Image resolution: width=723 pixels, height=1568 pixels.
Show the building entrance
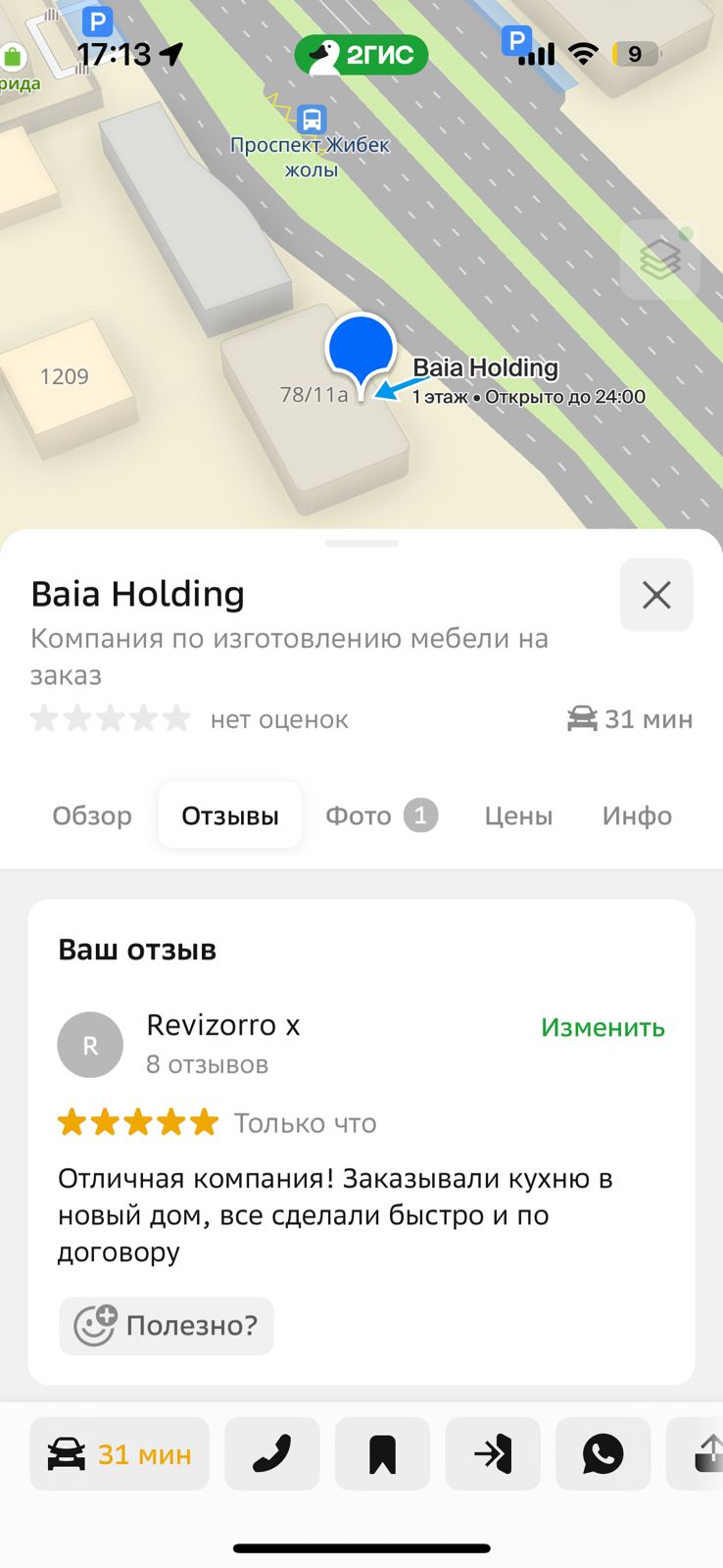[493, 1454]
